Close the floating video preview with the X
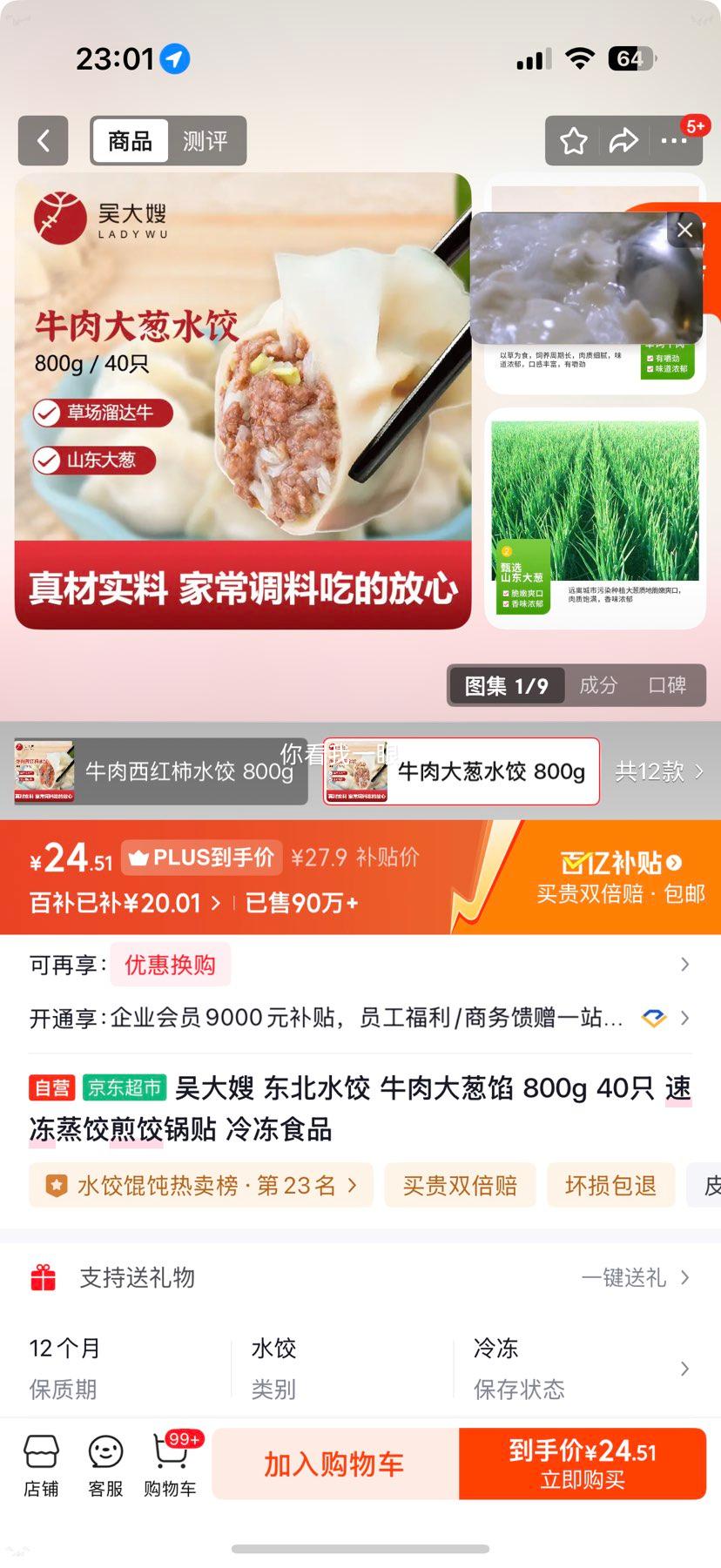721x1568 pixels. pyautogui.click(x=684, y=230)
